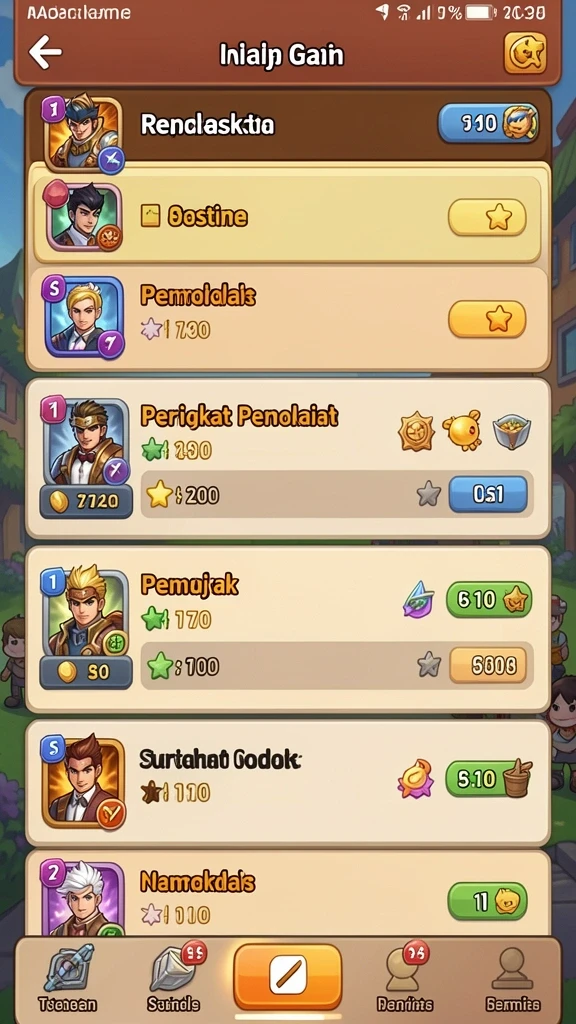Tap the star button on Pemolalais row
This screenshot has width=576, height=1024.
pos(487,319)
